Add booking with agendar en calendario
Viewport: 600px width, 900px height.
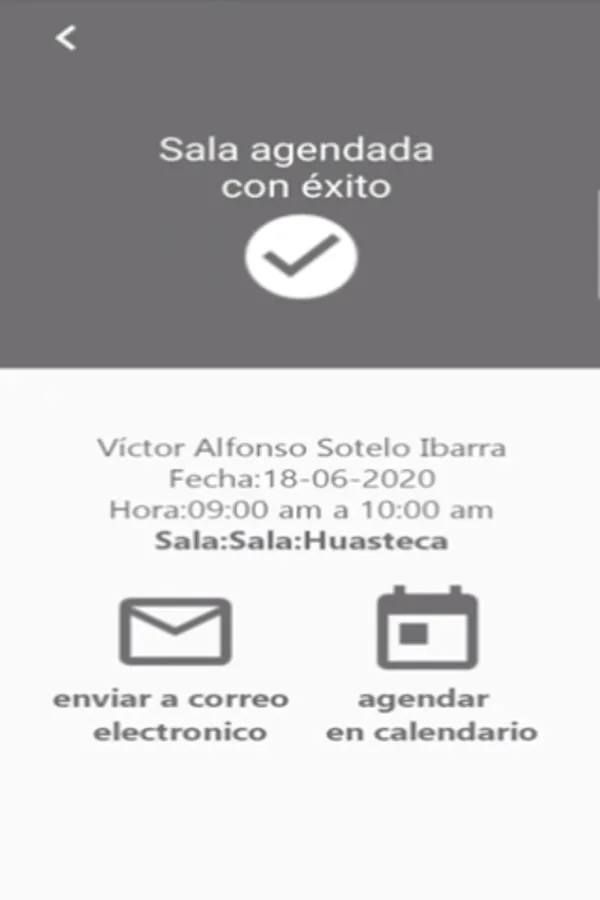[x=427, y=630]
